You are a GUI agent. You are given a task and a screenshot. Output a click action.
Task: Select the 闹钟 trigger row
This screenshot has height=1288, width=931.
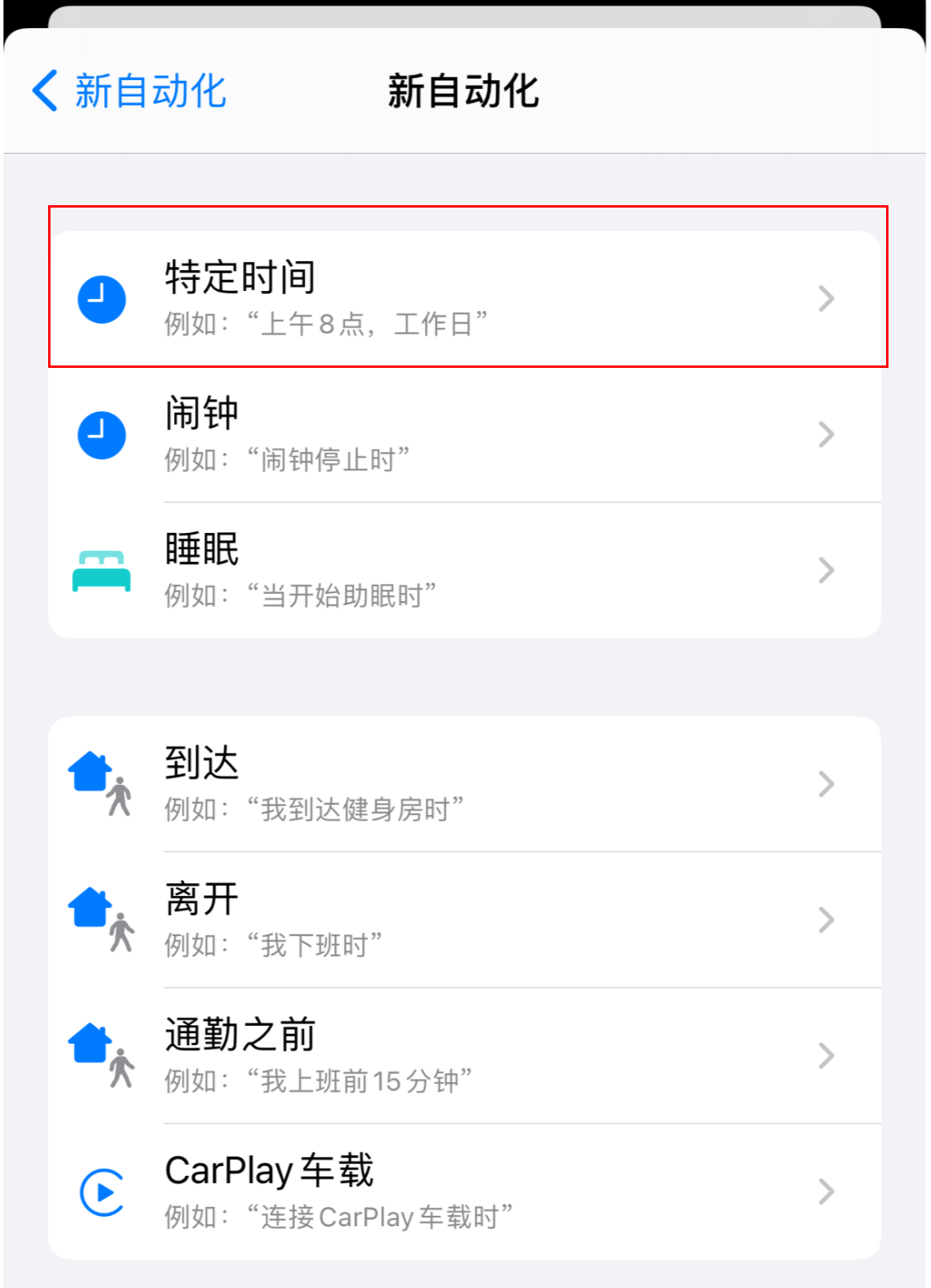point(463,435)
